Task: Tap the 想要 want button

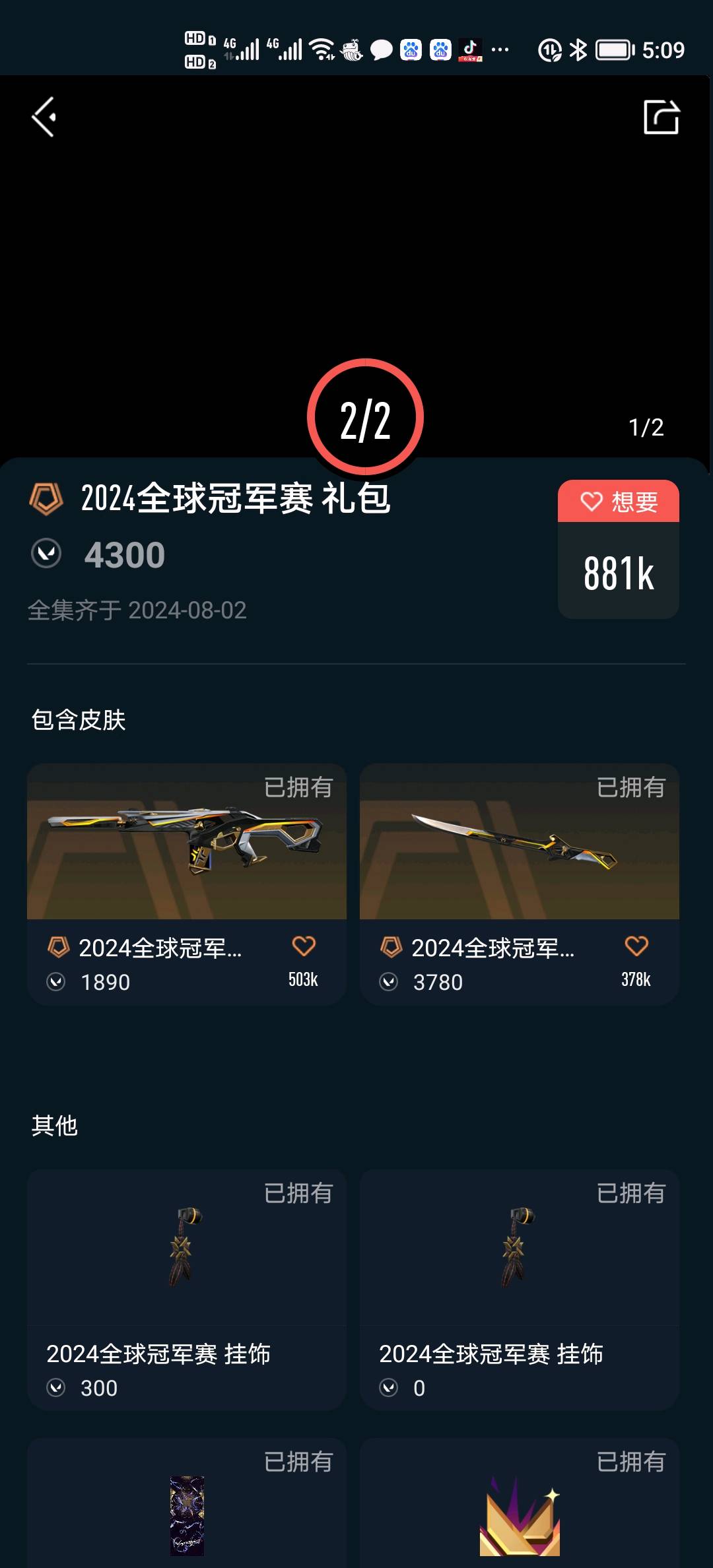Action: (619, 502)
